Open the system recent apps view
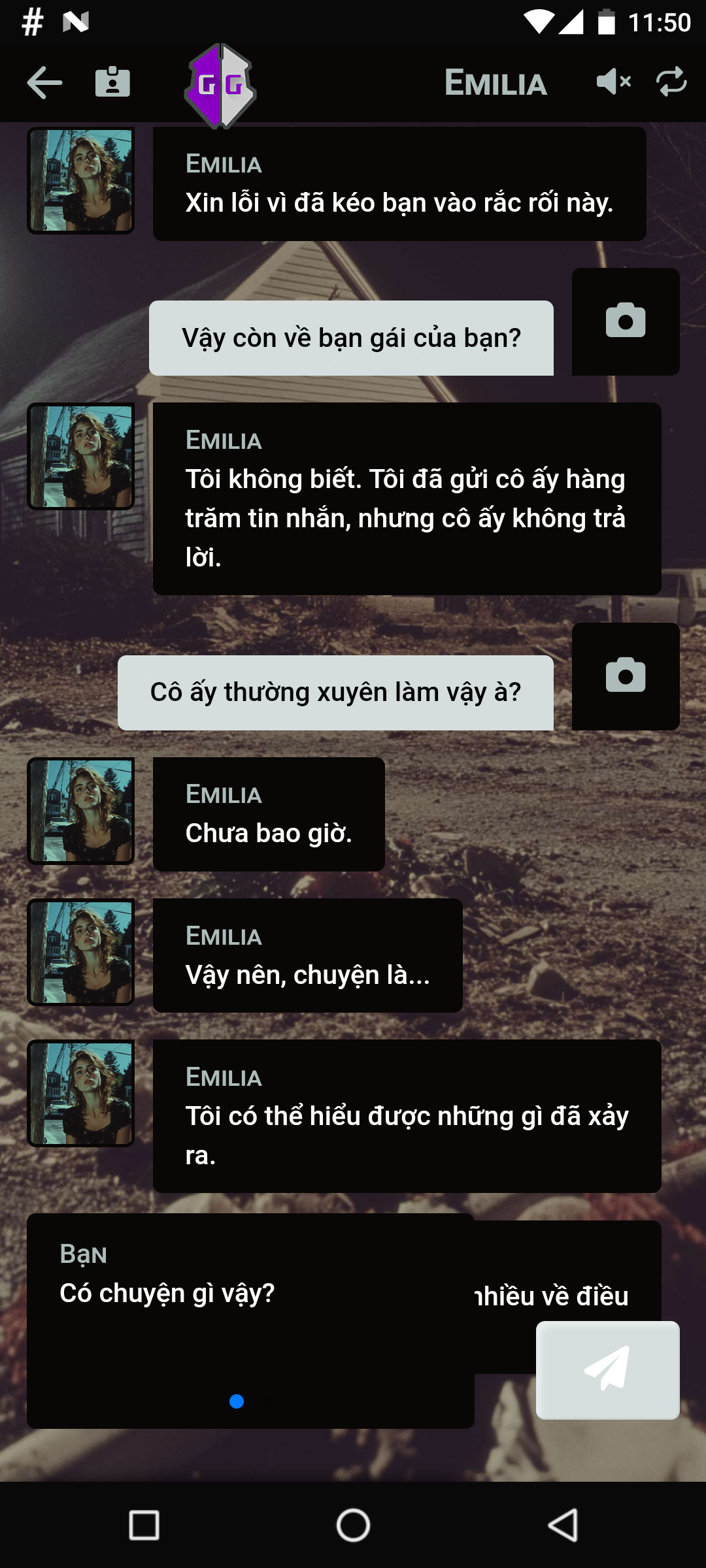This screenshot has width=706, height=1568. [x=144, y=1526]
